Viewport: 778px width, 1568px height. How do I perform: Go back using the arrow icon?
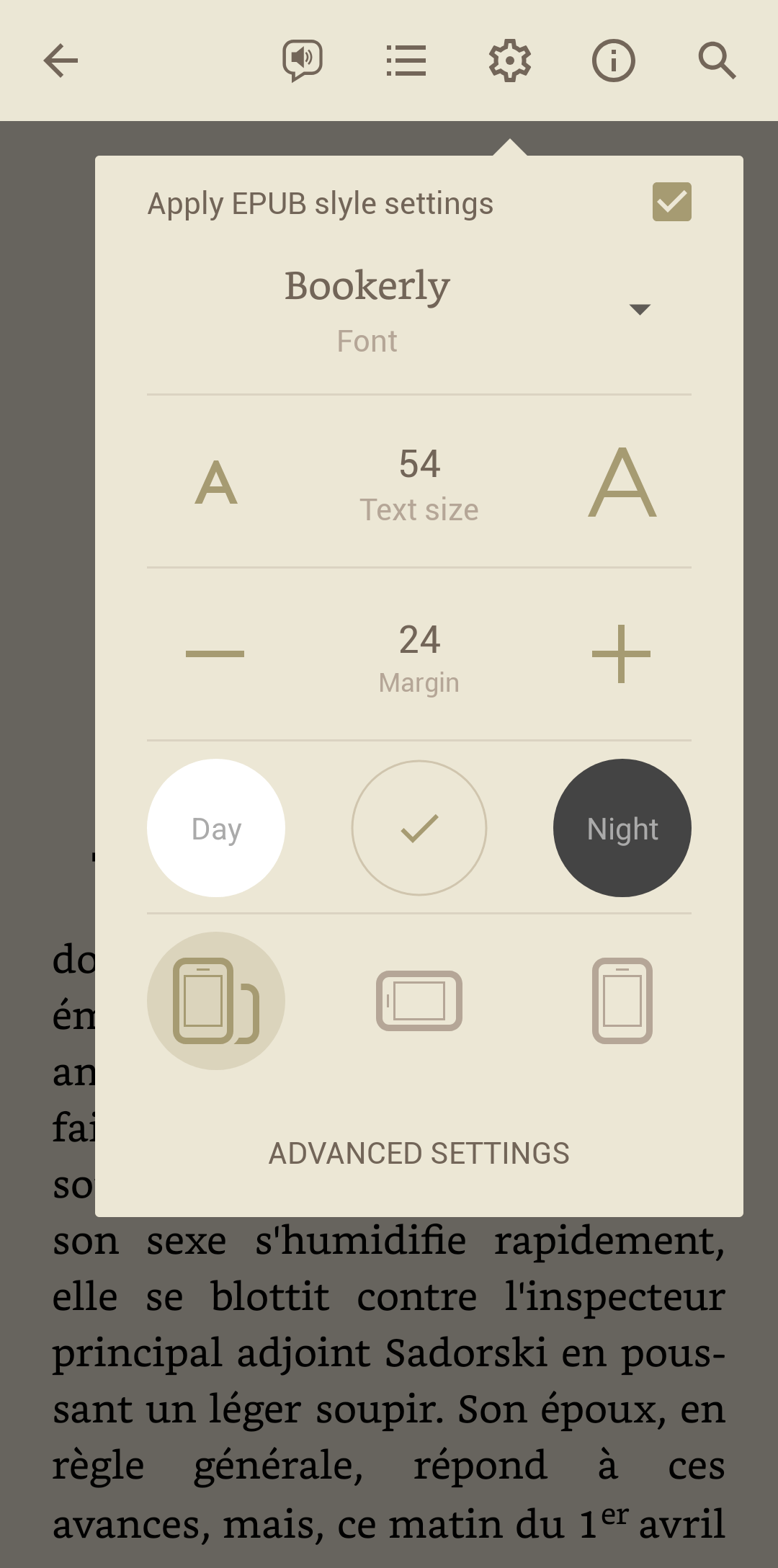point(61,61)
